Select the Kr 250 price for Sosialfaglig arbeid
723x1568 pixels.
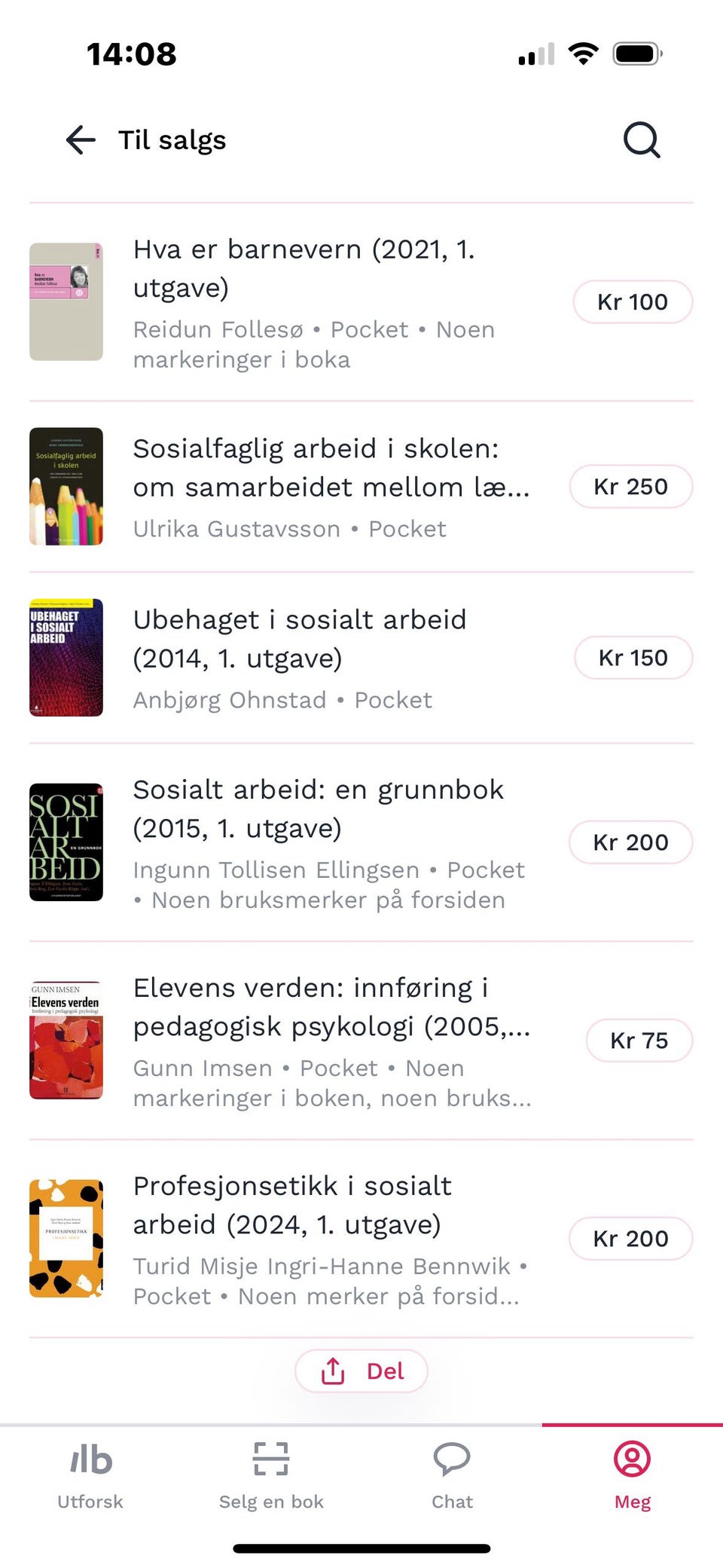click(631, 486)
